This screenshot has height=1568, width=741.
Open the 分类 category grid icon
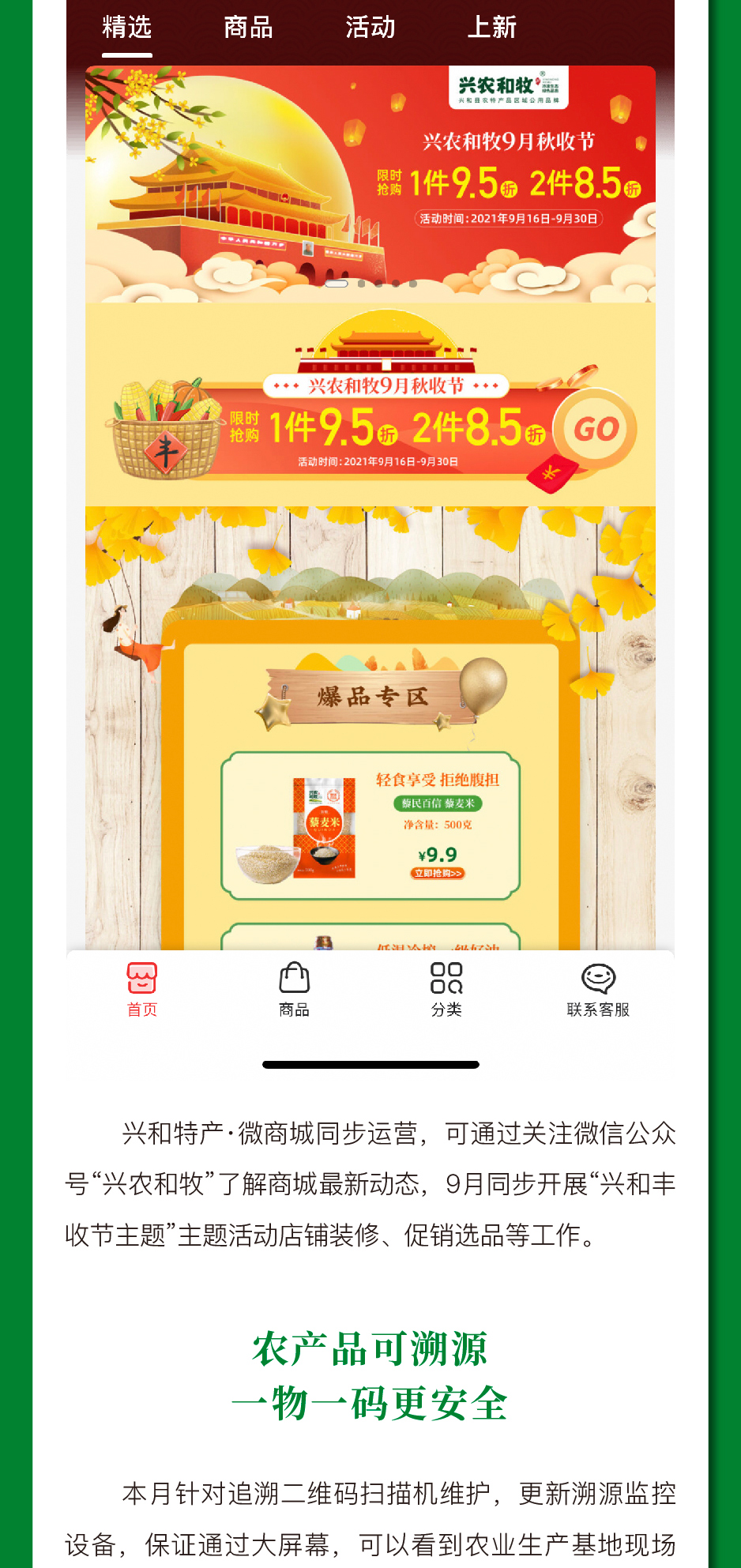[447, 977]
